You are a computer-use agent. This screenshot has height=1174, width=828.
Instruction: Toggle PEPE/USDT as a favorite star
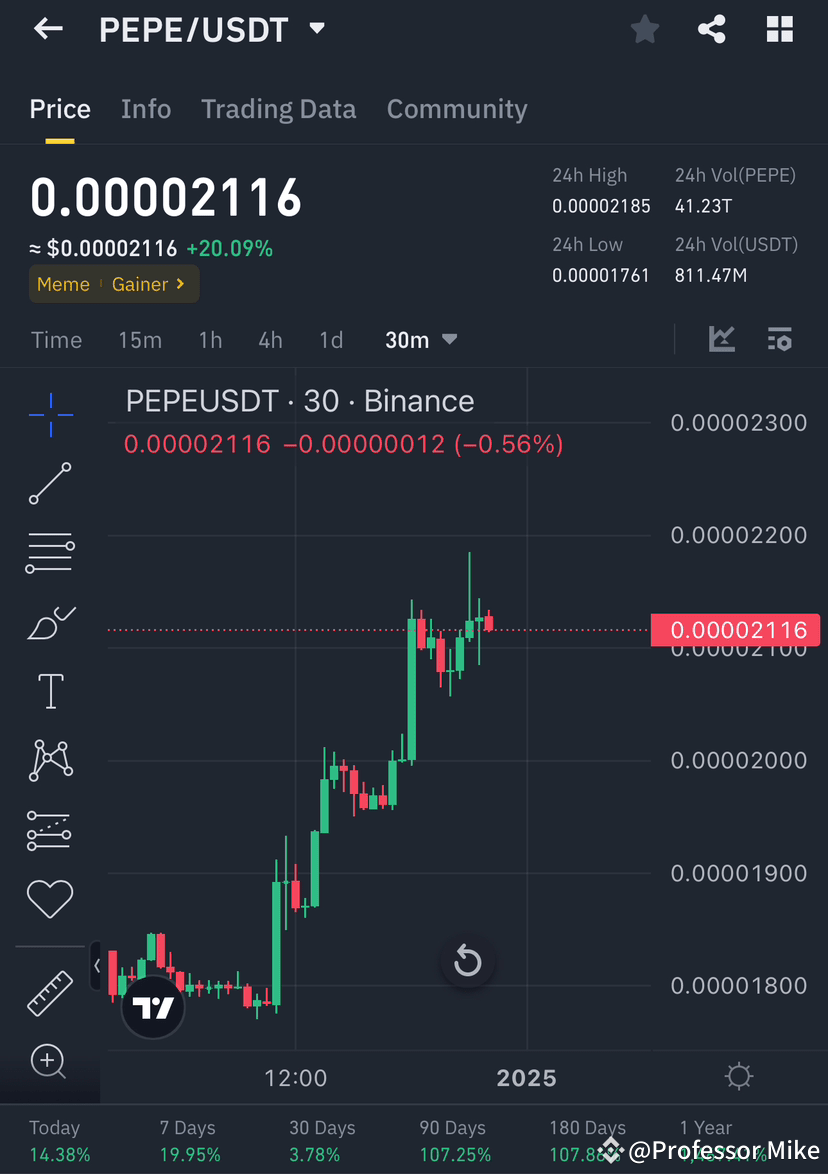tap(644, 29)
